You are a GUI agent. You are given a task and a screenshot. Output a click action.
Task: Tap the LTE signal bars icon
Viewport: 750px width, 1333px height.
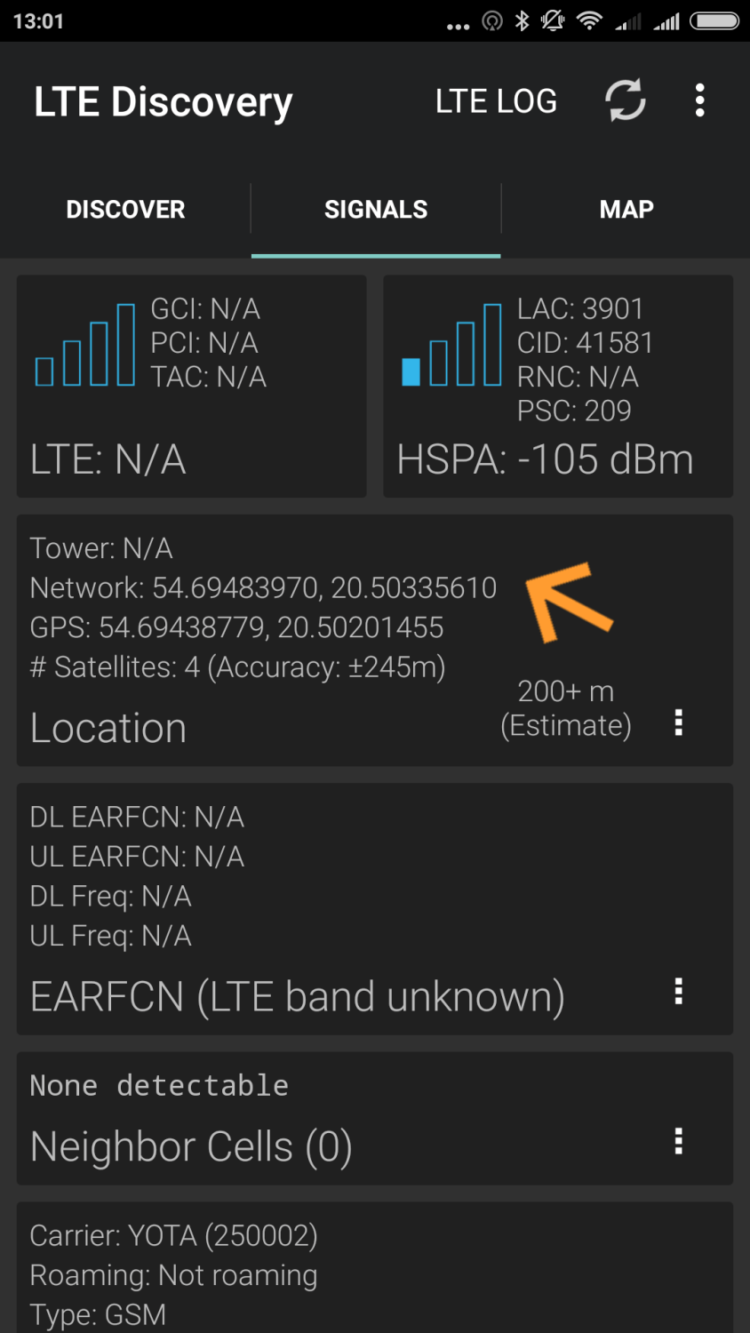click(85, 345)
